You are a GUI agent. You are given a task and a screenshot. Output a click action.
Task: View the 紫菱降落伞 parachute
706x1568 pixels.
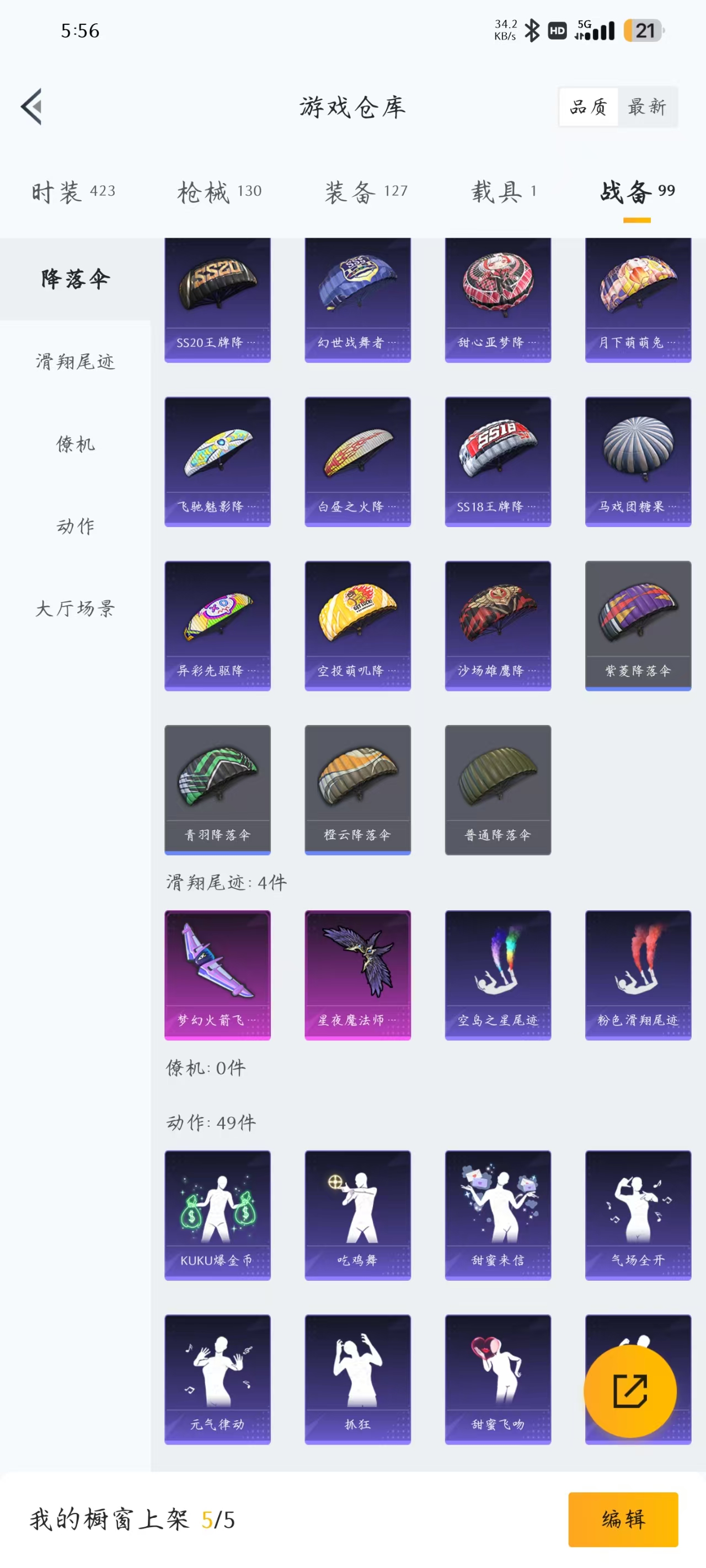point(638,625)
